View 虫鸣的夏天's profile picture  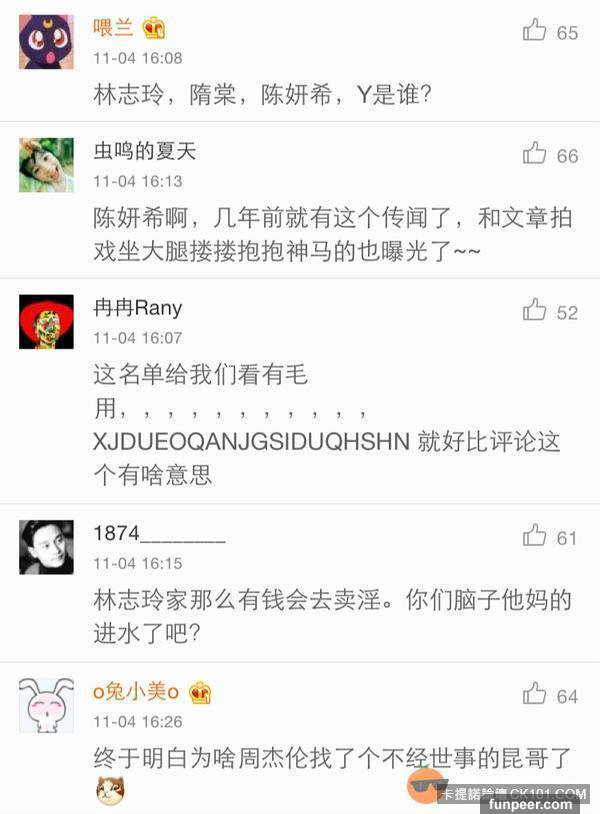pyautogui.click(x=46, y=165)
